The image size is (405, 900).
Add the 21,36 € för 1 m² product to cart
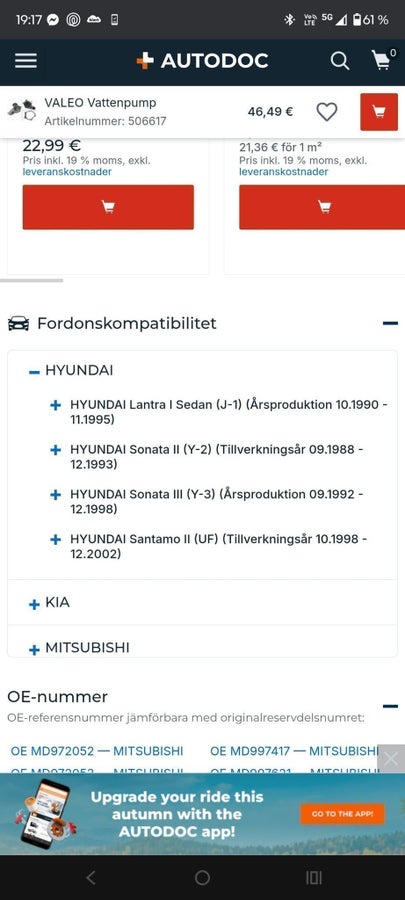[322, 207]
